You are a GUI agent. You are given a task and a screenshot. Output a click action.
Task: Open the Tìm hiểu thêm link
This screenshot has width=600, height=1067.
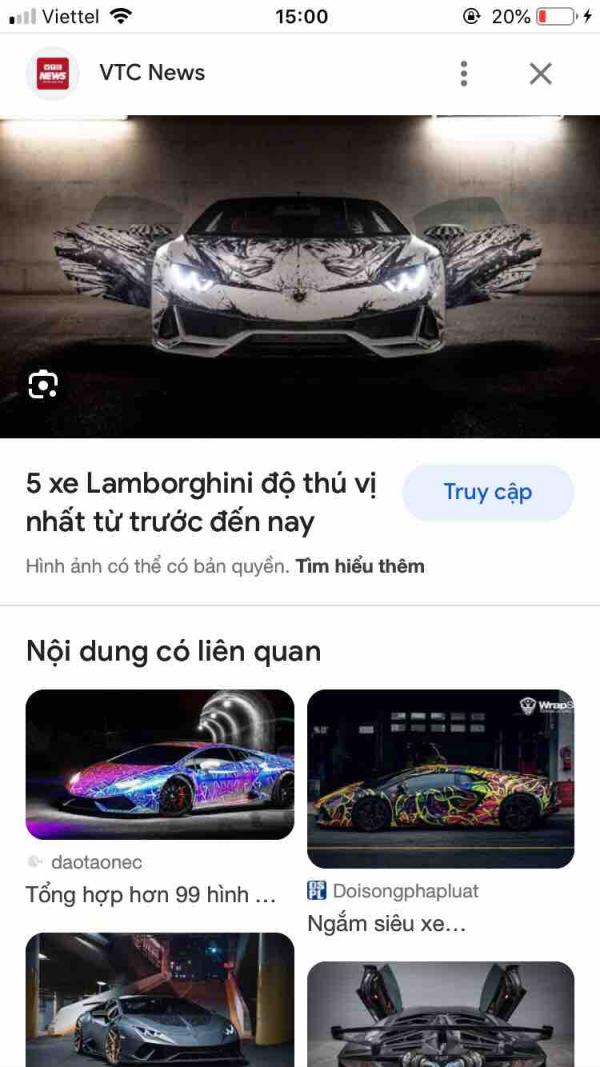point(360,566)
